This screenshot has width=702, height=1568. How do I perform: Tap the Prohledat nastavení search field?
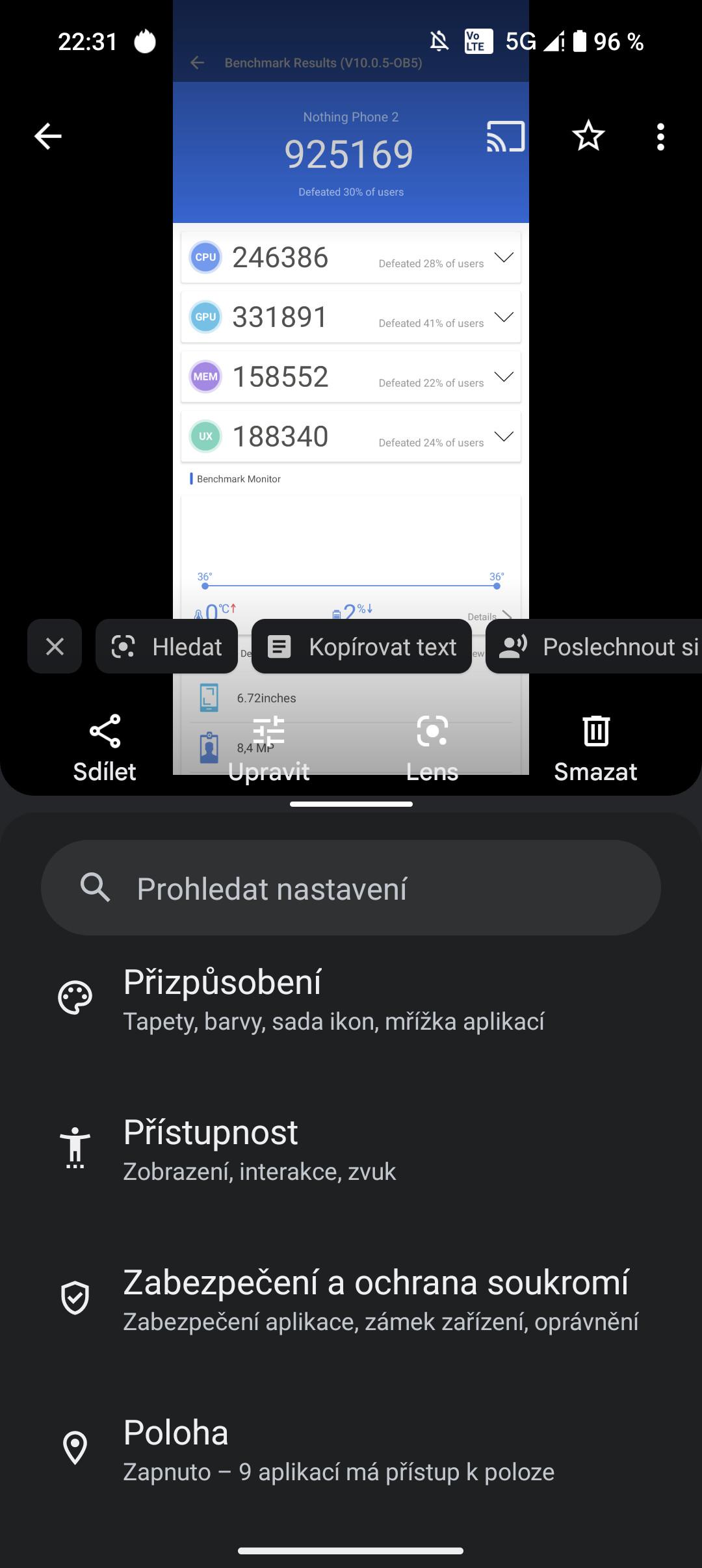pyautogui.click(x=351, y=888)
